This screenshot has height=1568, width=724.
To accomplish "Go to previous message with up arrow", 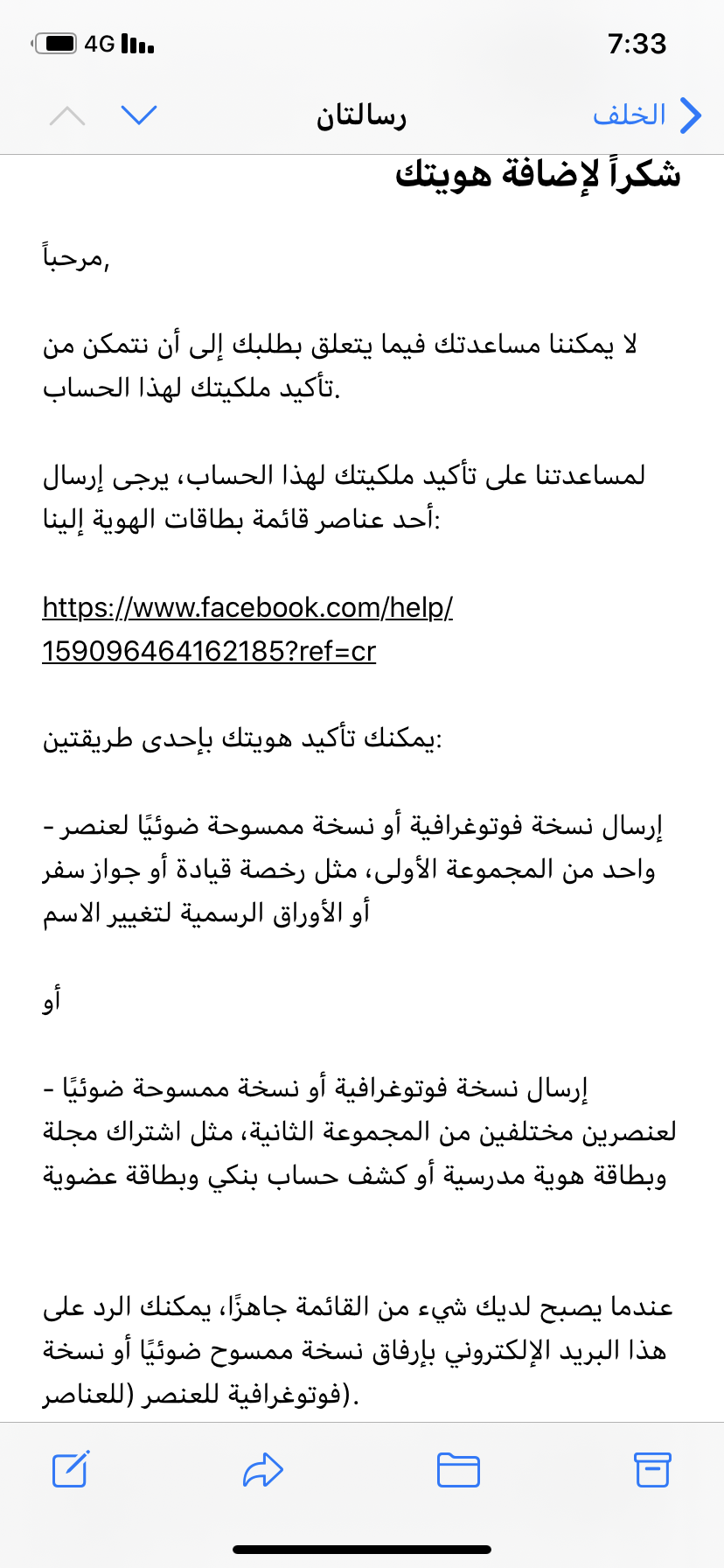I will [x=67, y=115].
